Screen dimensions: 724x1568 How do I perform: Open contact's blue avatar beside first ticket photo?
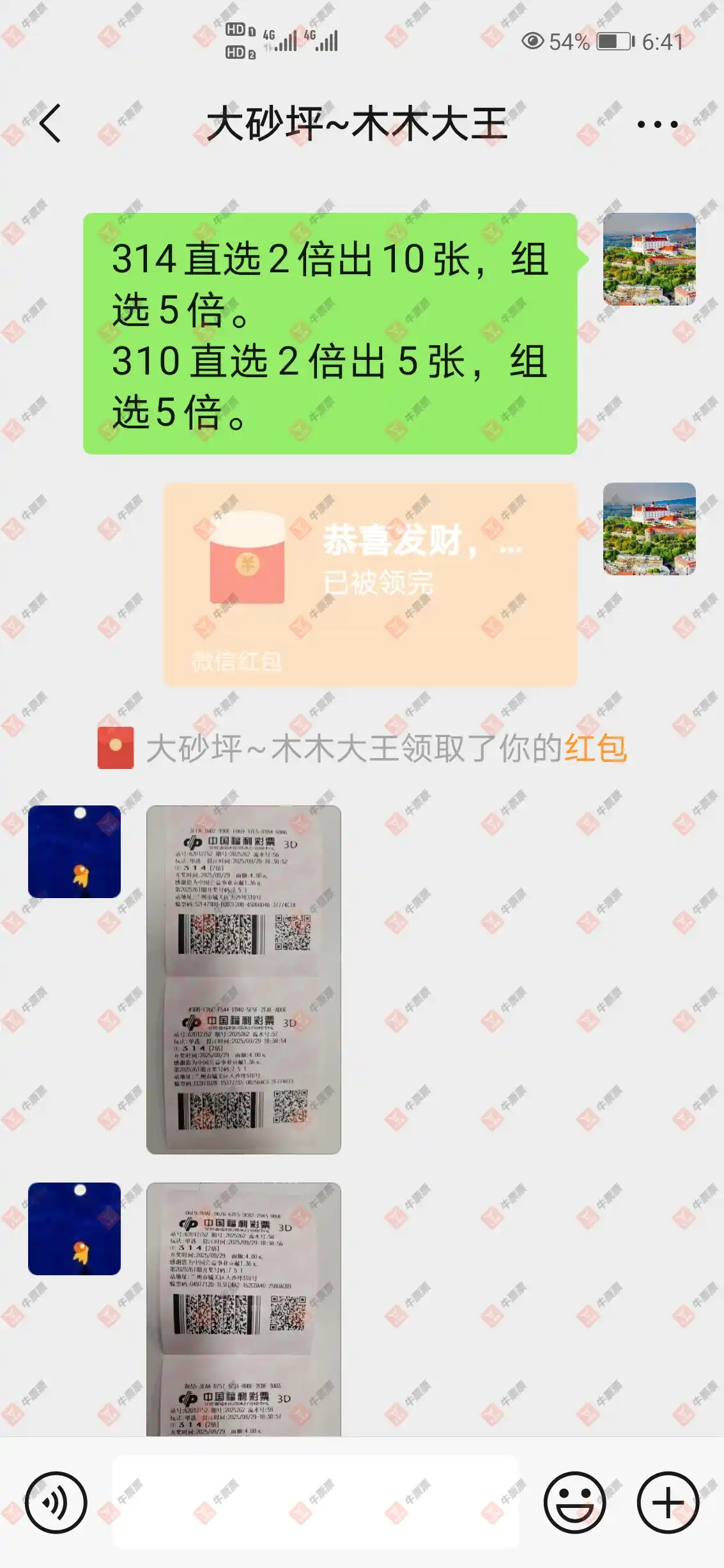(x=74, y=851)
